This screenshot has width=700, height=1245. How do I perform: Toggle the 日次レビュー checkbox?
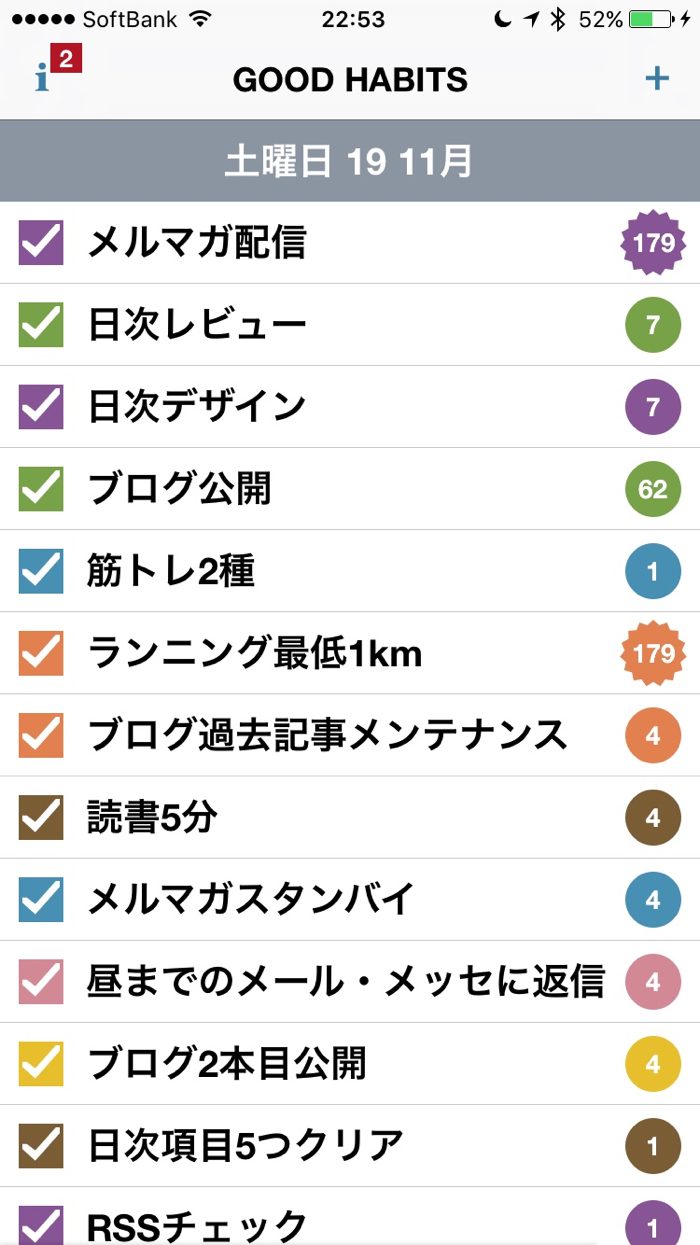41,325
